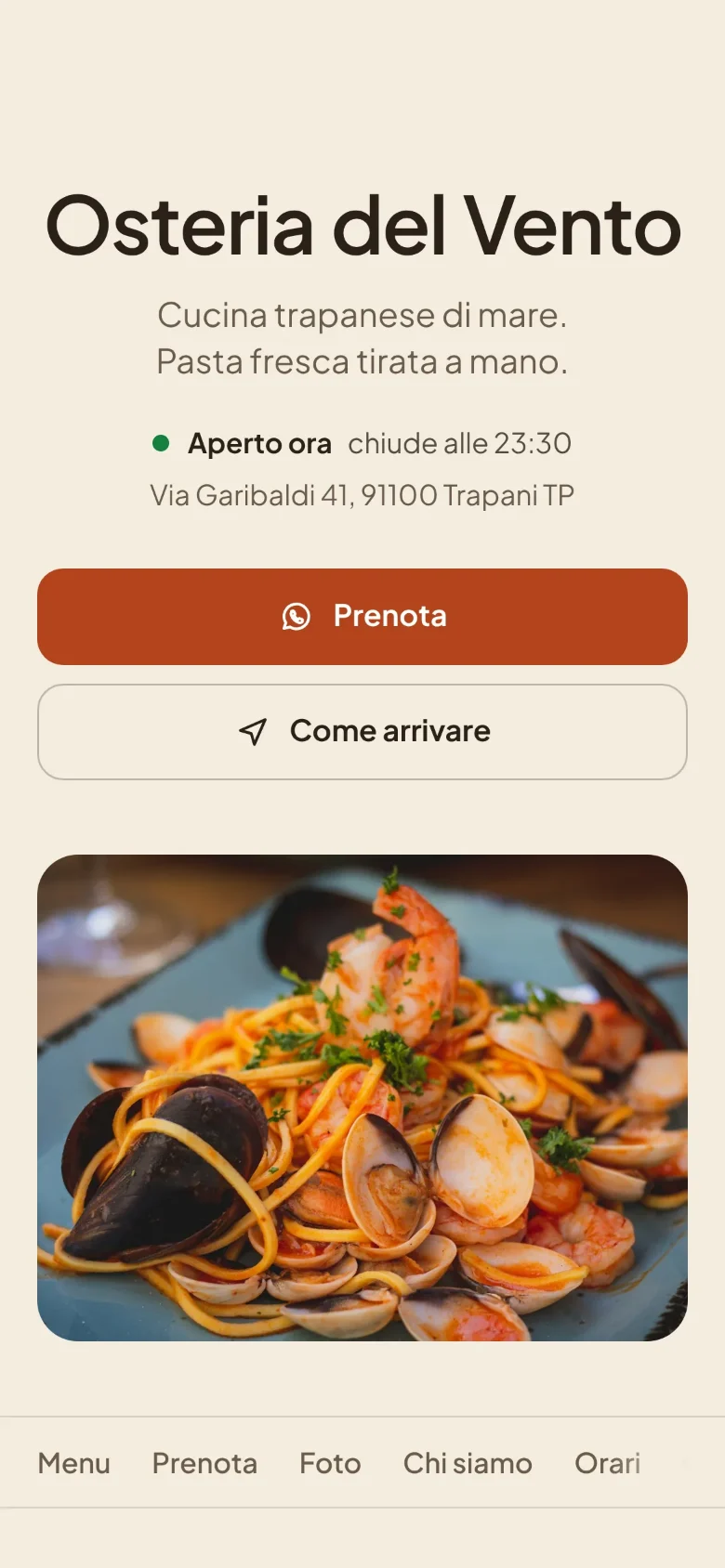Select Prenota in the section bar
Image resolution: width=725 pixels, height=1568 pixels.
[204, 1463]
